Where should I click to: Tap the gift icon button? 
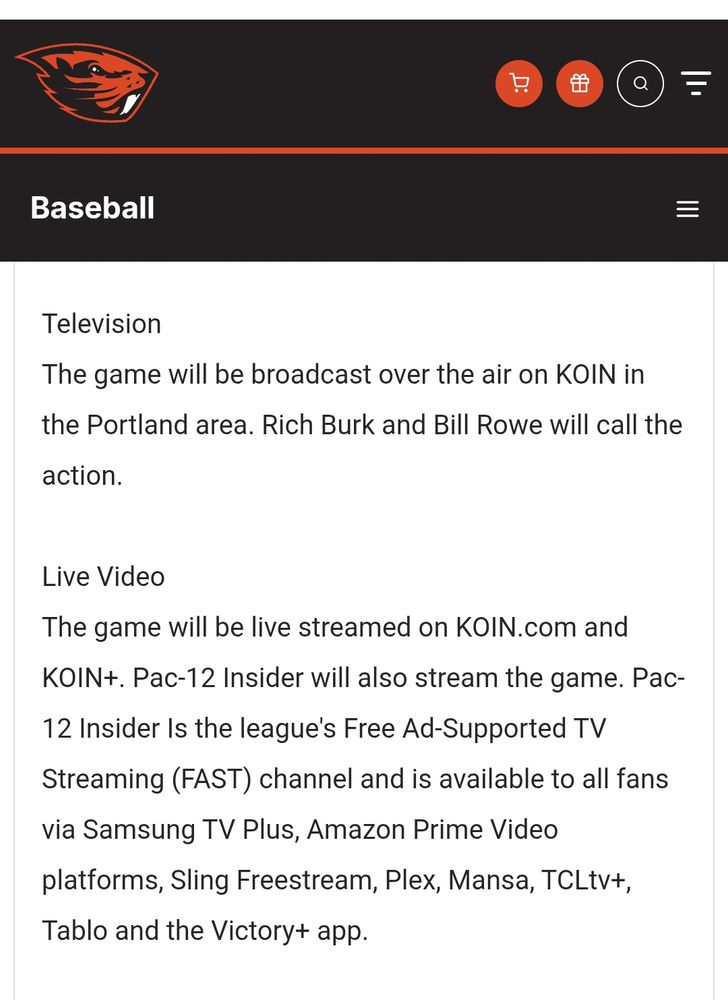coord(580,84)
